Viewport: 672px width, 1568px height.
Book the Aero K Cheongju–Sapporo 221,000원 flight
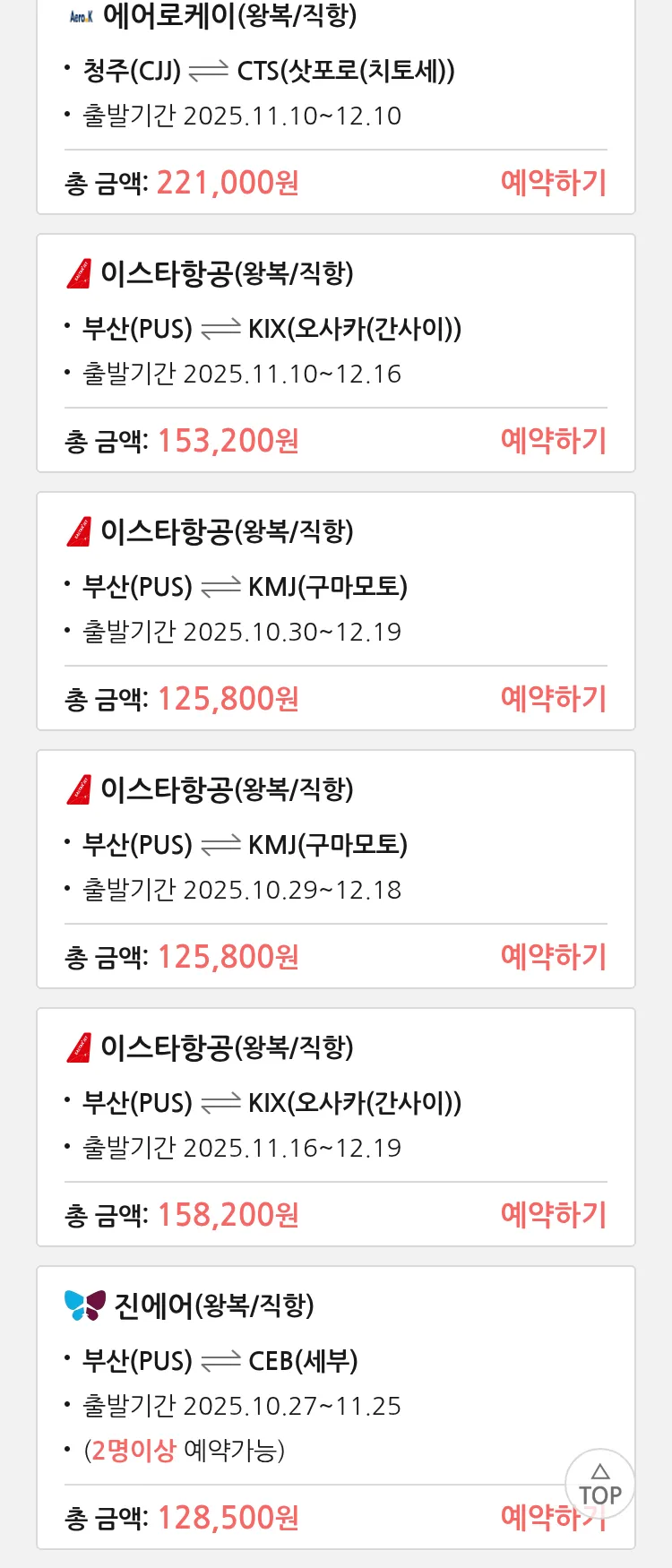coord(553,183)
